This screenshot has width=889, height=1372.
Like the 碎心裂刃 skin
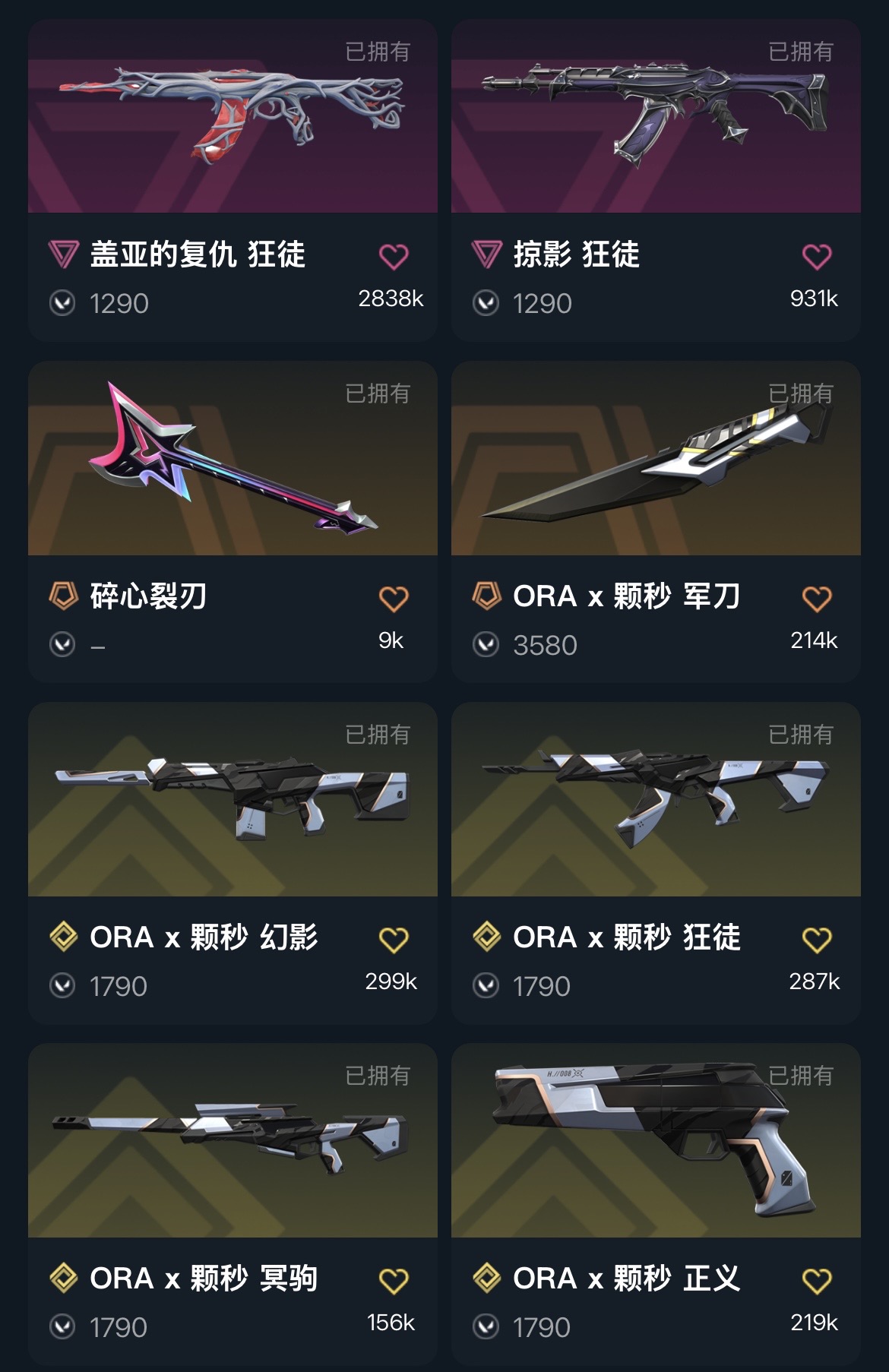point(394,599)
